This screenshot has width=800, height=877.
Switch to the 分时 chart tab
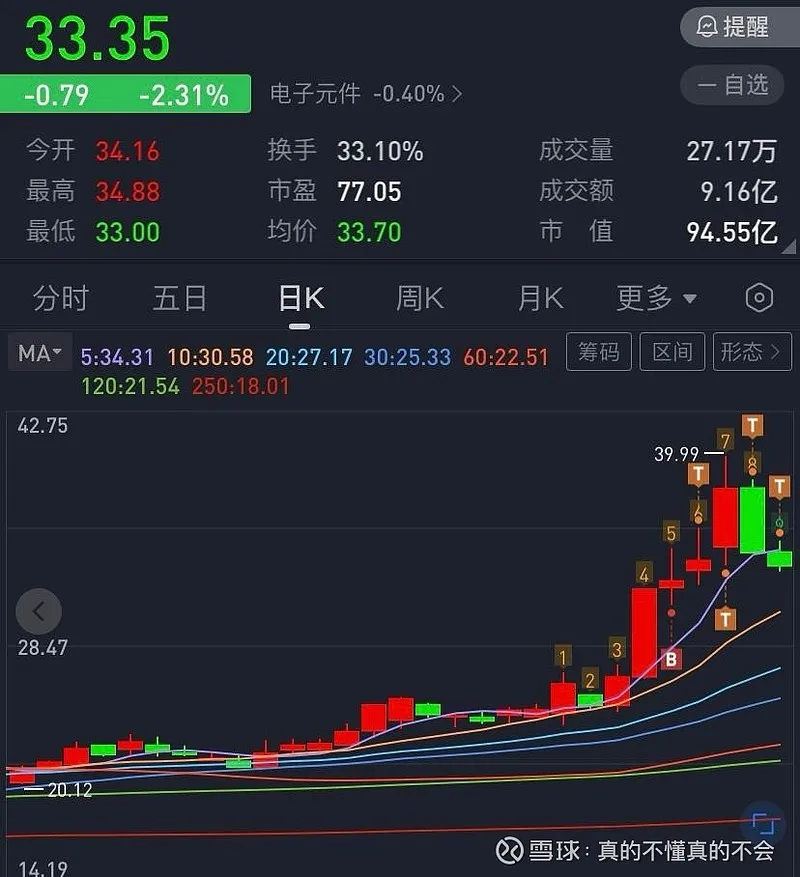pos(61,298)
